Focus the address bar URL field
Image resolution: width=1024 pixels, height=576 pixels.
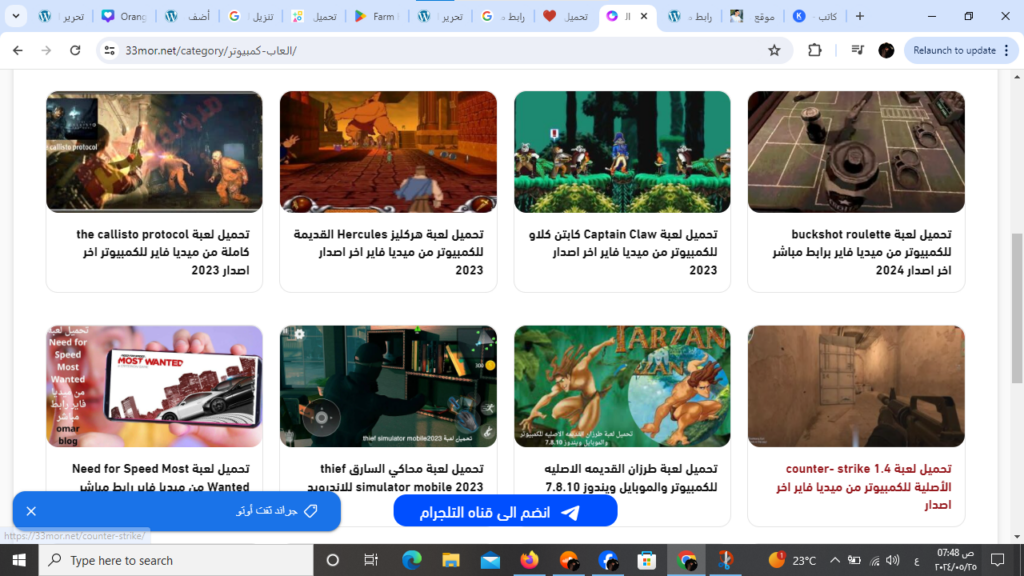(400, 50)
